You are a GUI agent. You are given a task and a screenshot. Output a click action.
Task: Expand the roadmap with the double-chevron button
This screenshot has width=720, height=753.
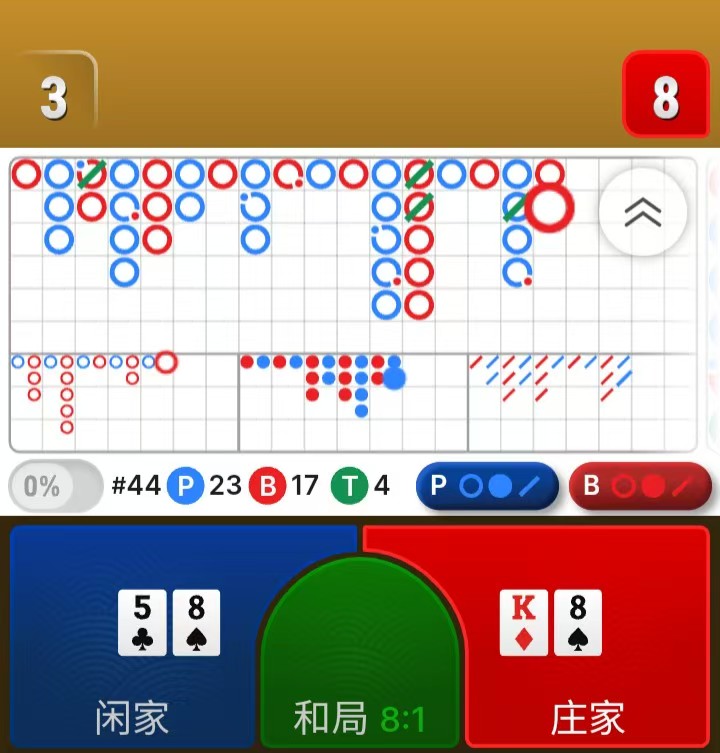pos(643,211)
